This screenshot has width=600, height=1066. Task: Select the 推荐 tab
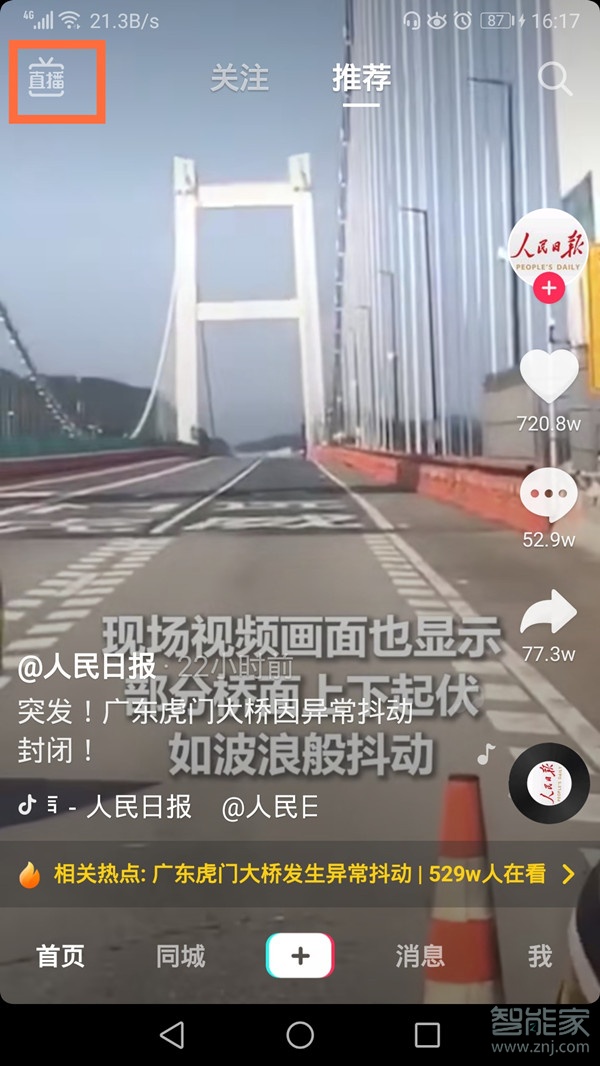point(361,79)
